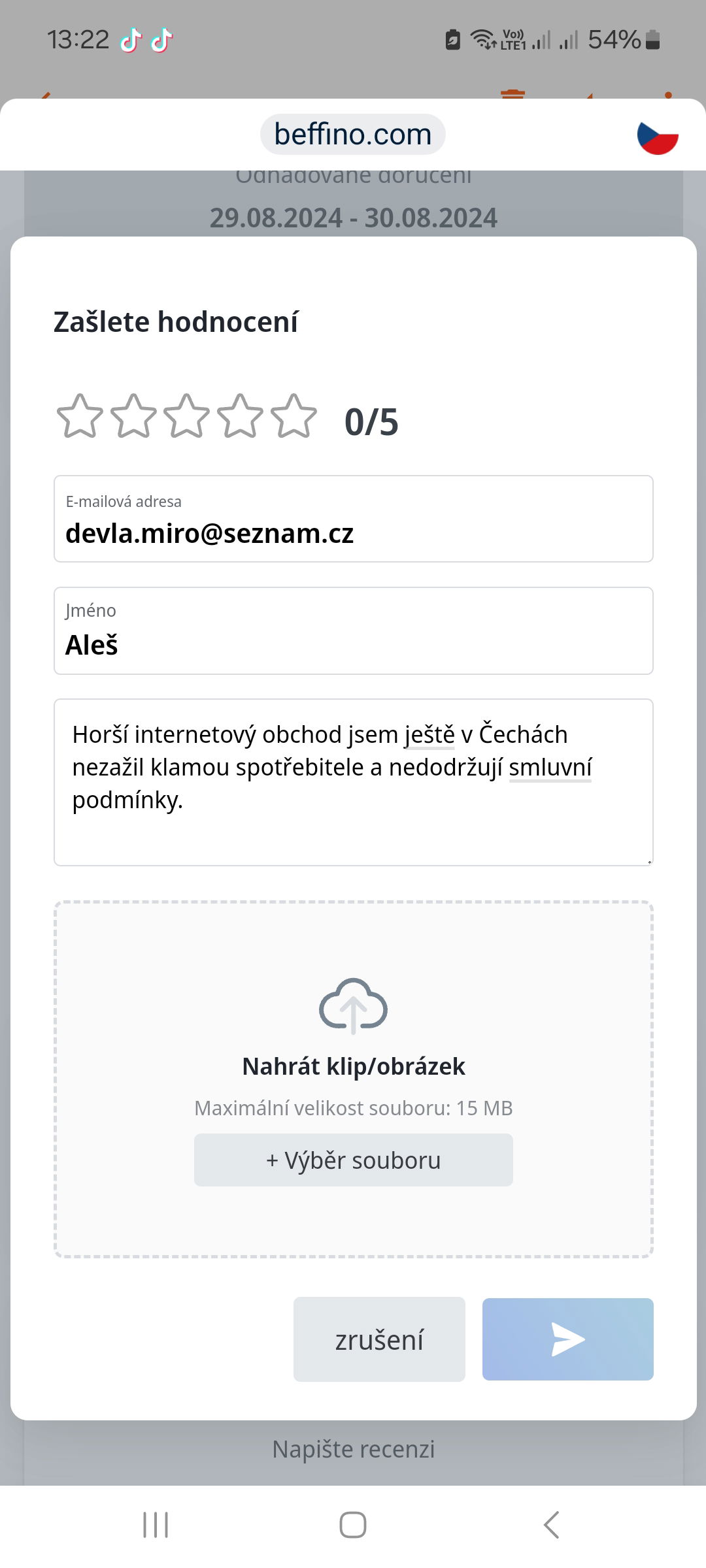The width and height of the screenshot is (706, 1568).
Task: Open the beffino.com address pill
Action: point(353,135)
